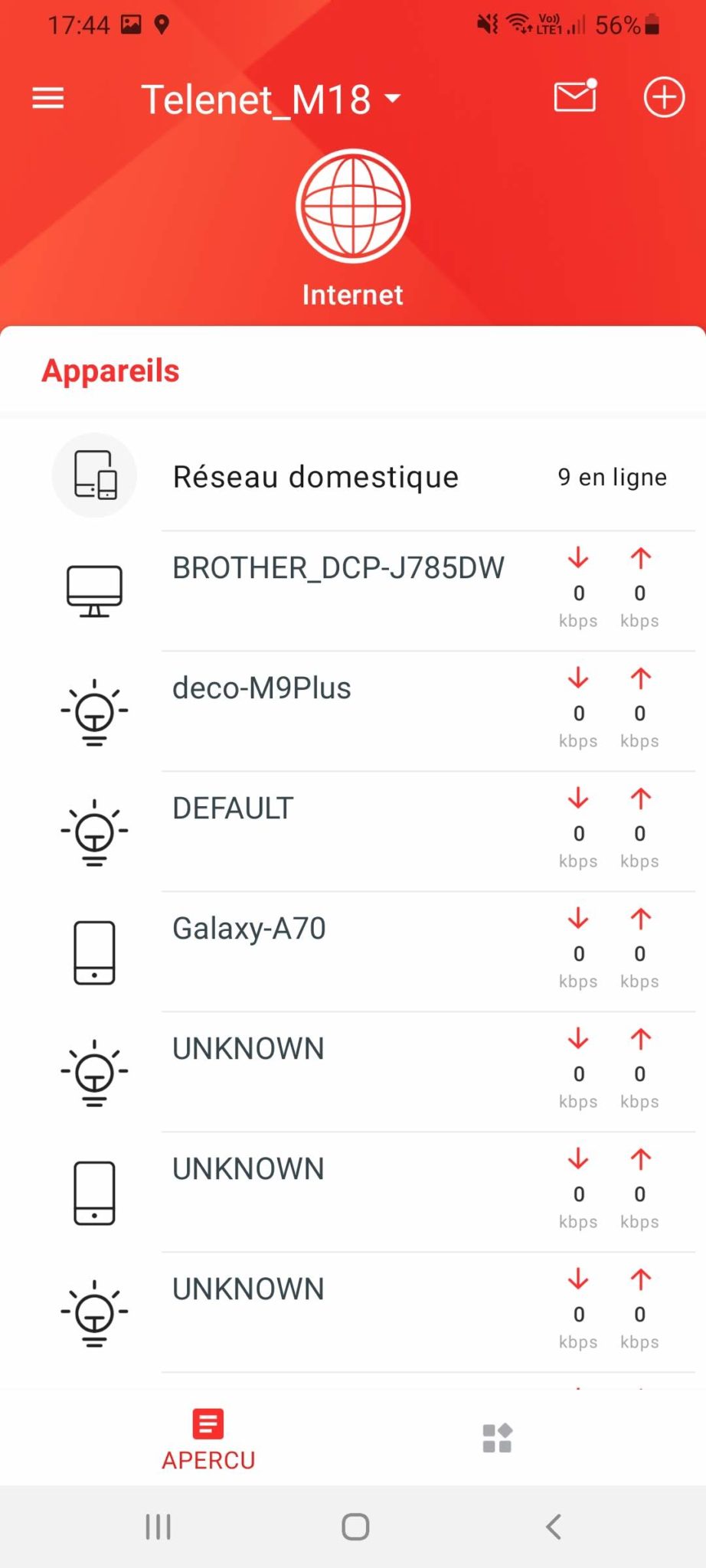Tap the plus icon to add a device
This screenshot has height=1568, width=706.
pos(663,97)
